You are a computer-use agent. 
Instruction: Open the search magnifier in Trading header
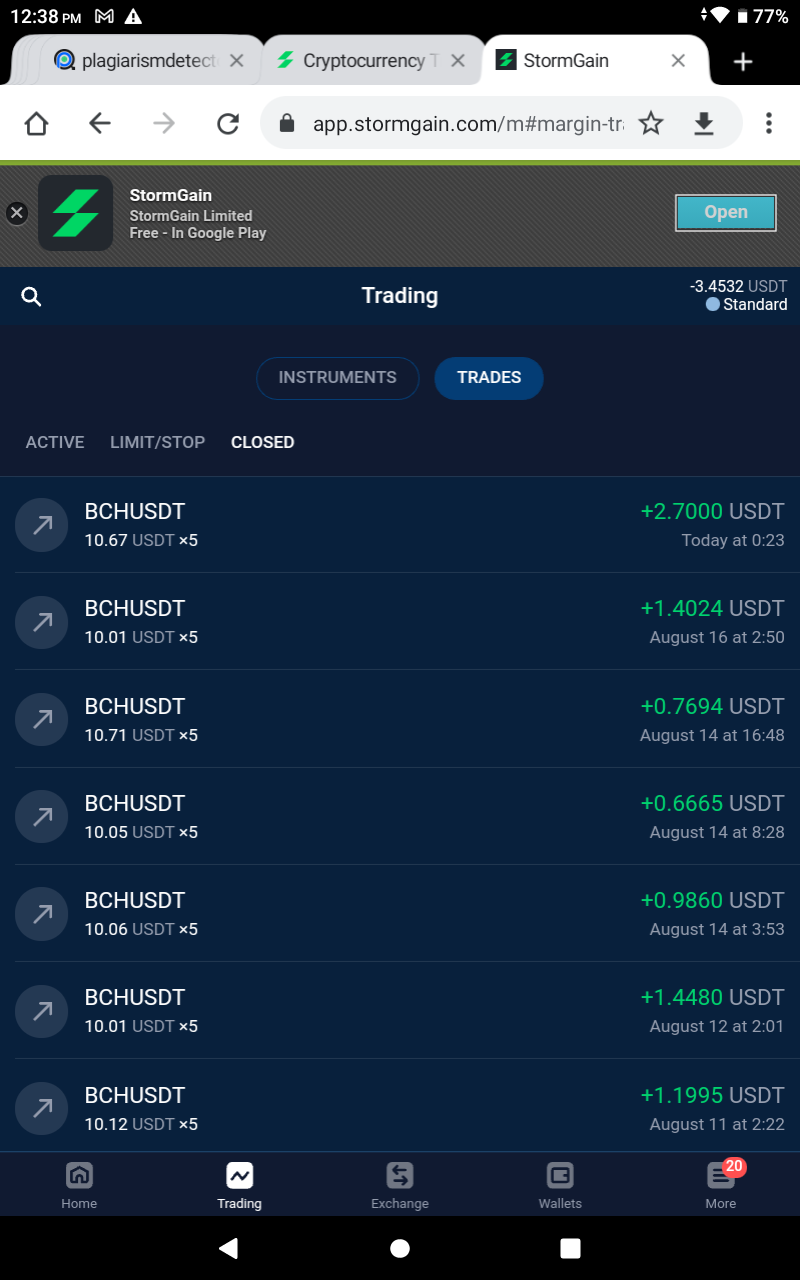(32, 296)
